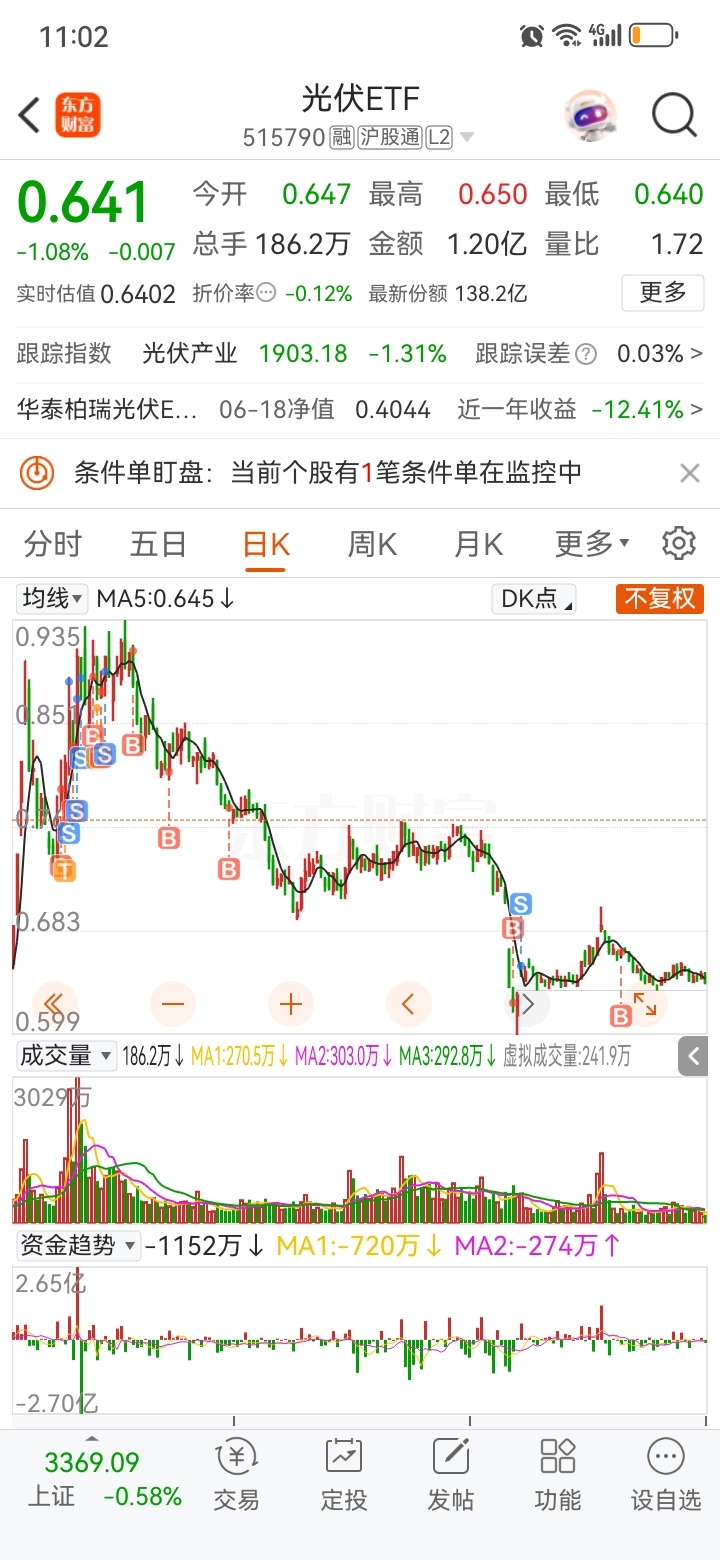
Task: Switch to the 五日 chart tab
Action: pyautogui.click(x=158, y=542)
